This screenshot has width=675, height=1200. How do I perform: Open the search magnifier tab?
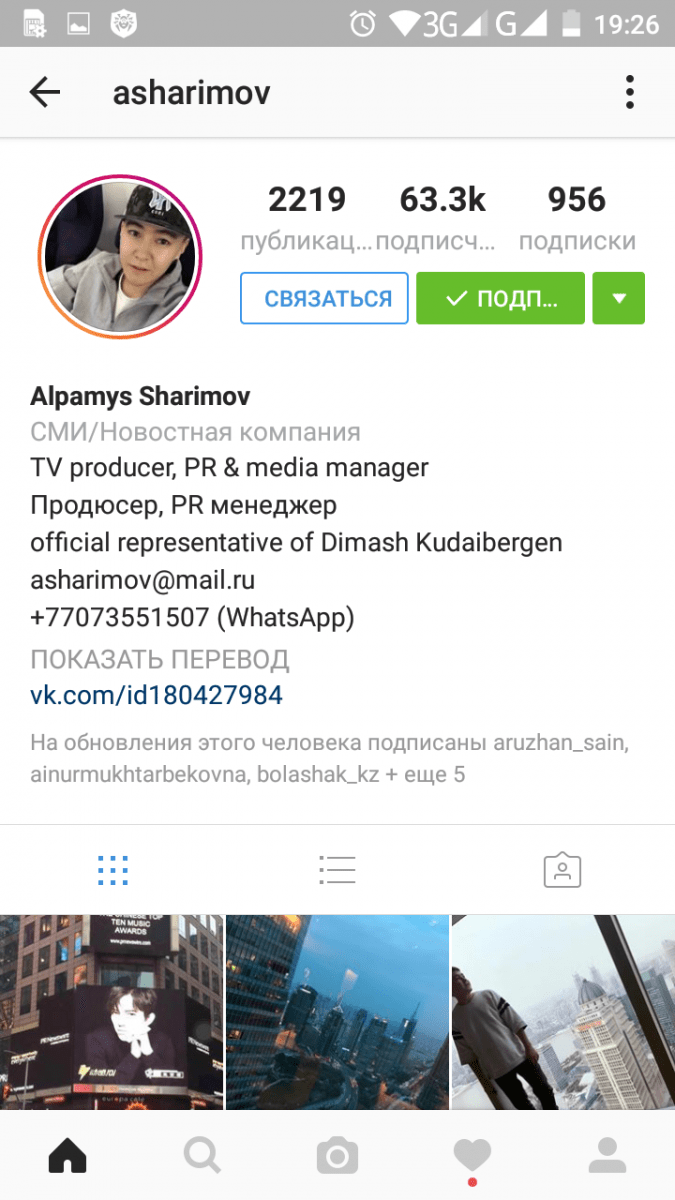(x=202, y=1157)
